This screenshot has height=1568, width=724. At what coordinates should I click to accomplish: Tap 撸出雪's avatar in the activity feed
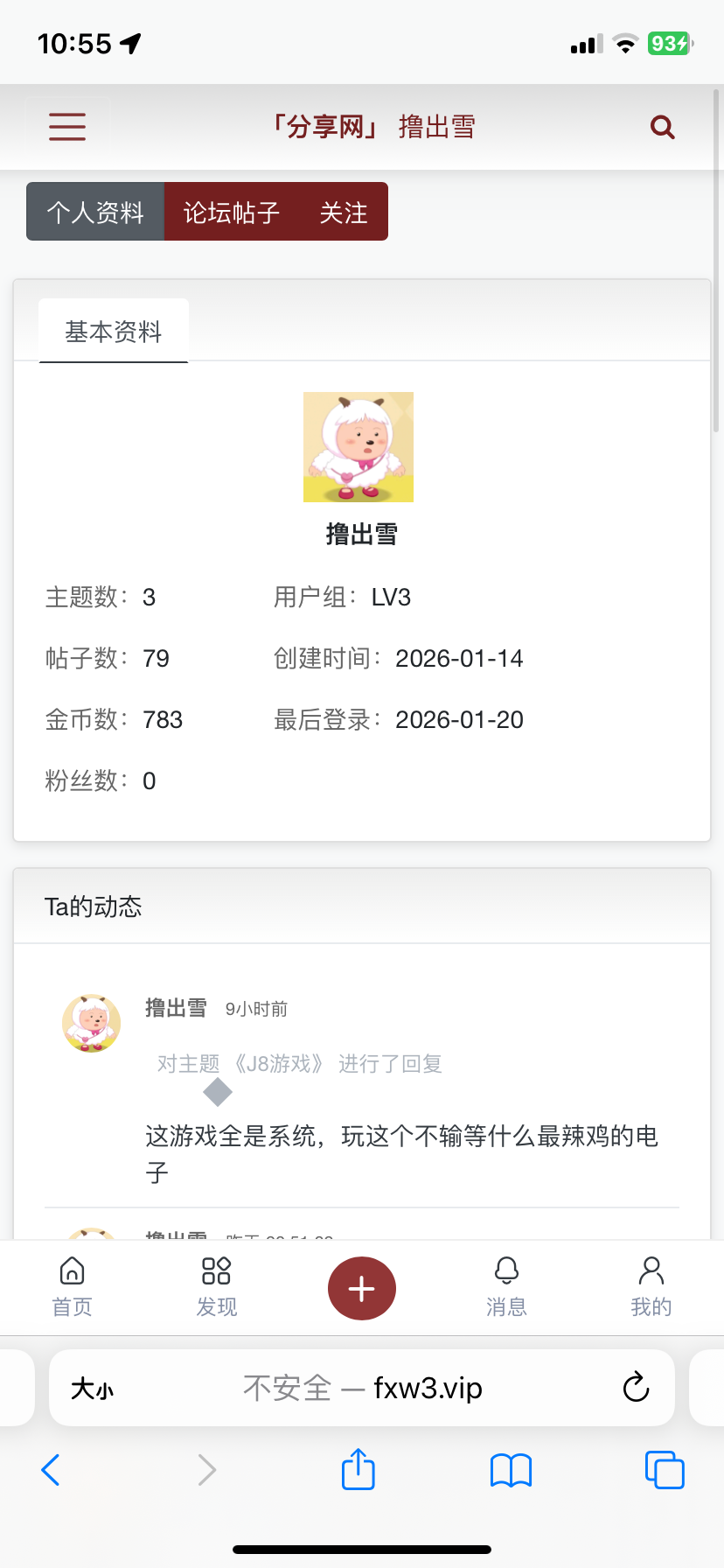tap(91, 1023)
